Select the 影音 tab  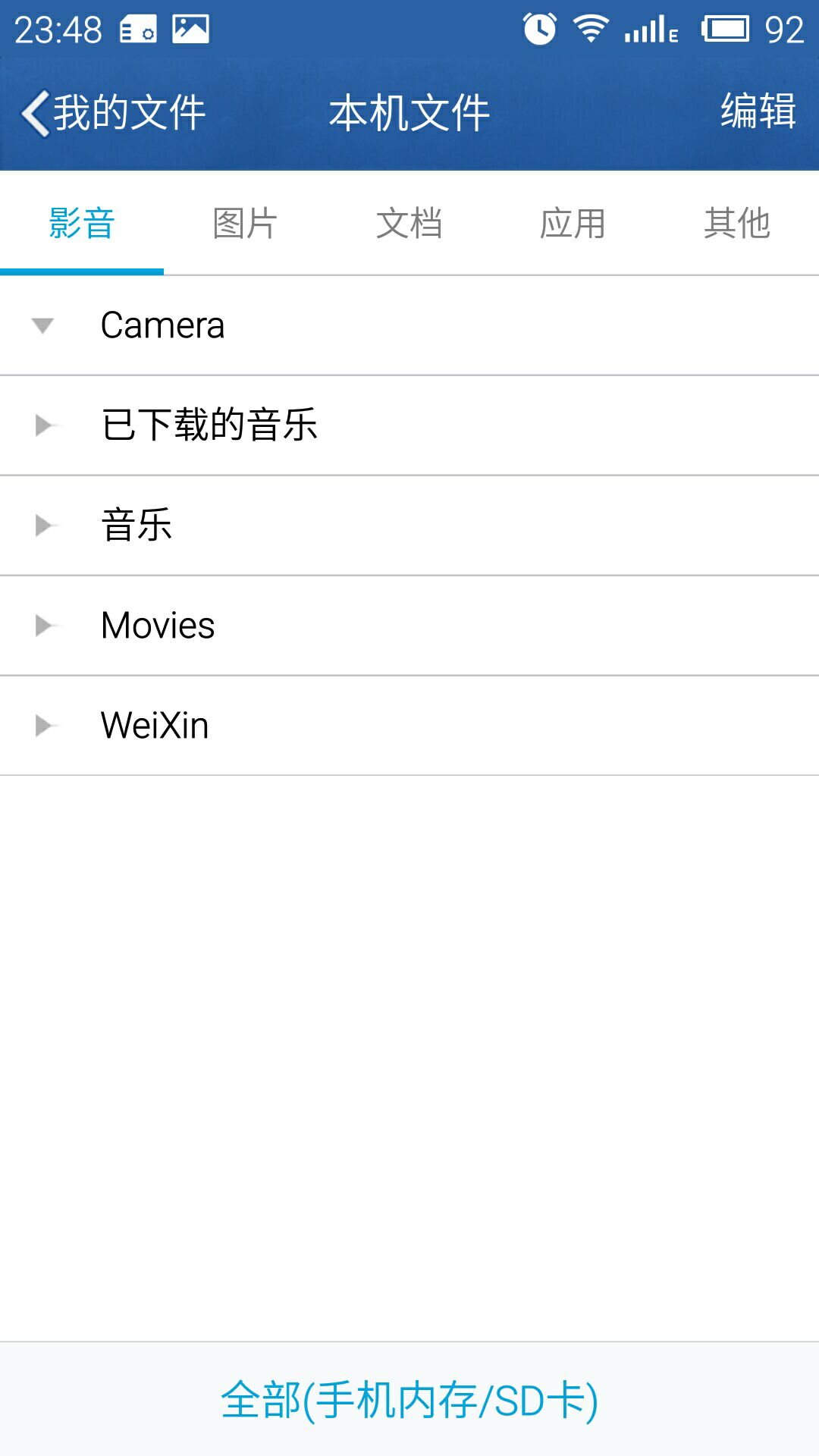point(82,224)
